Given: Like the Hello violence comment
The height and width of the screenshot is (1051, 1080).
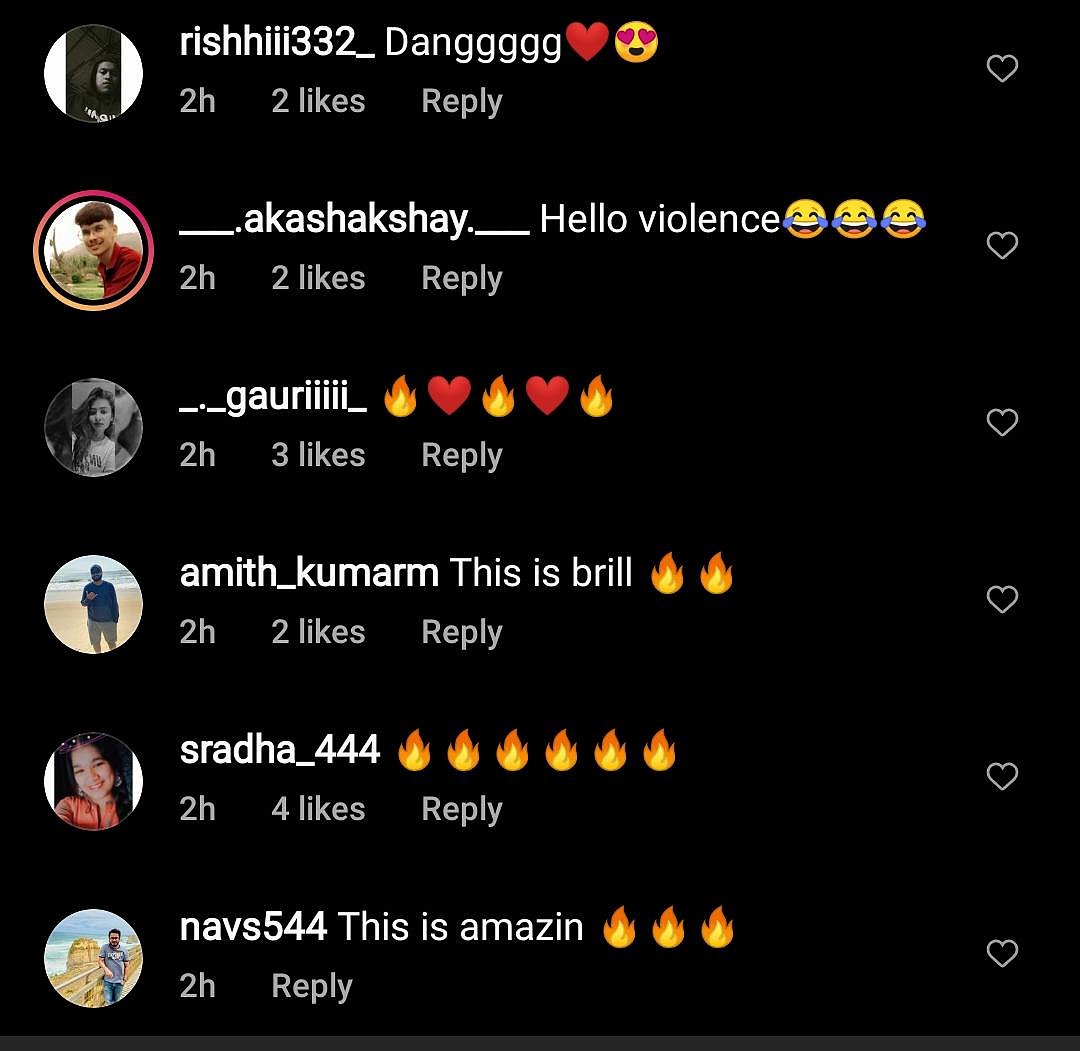Looking at the screenshot, I should coord(1002,246).
